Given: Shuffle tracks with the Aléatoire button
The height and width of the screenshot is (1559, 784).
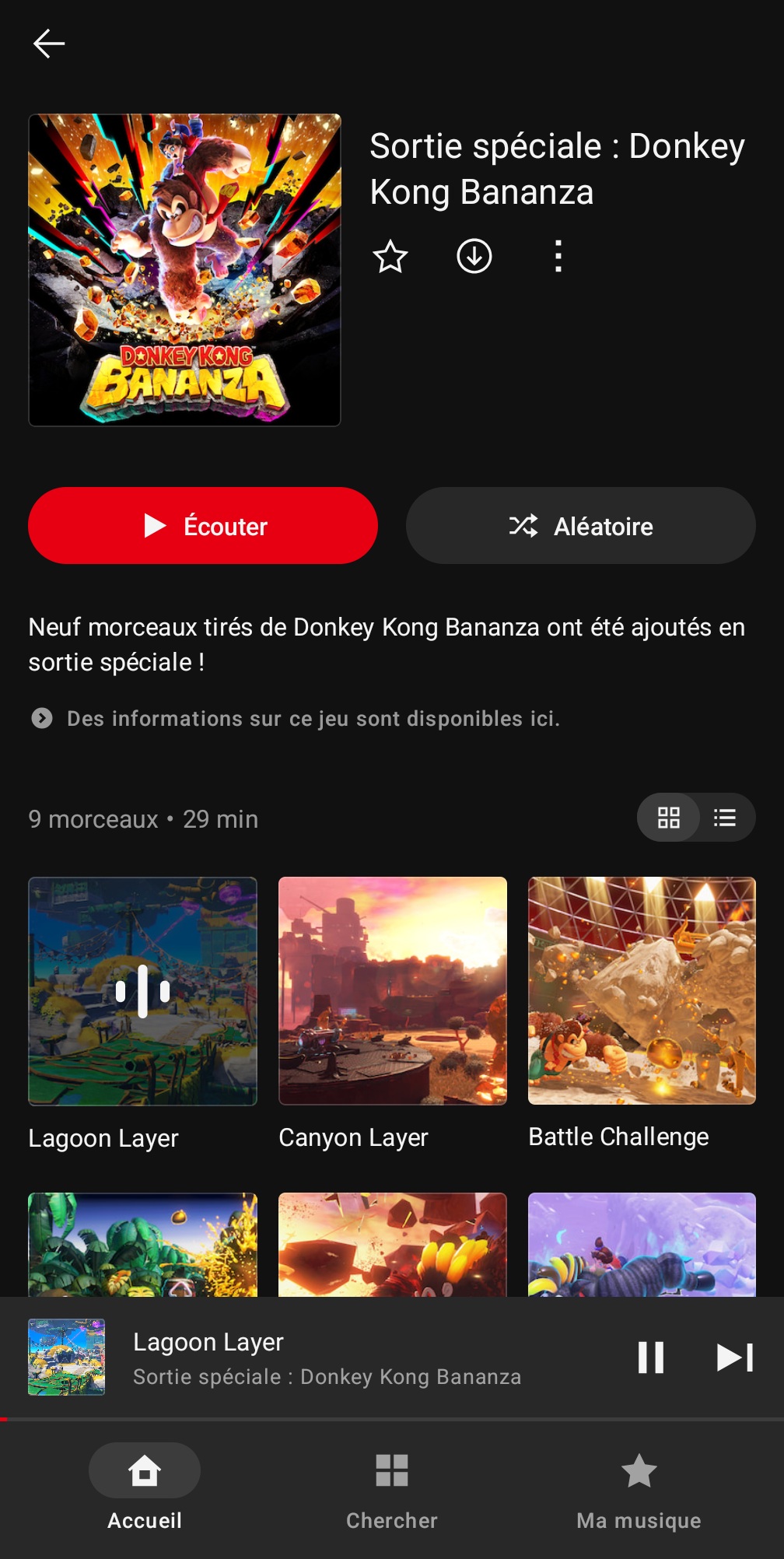Looking at the screenshot, I should [580, 526].
